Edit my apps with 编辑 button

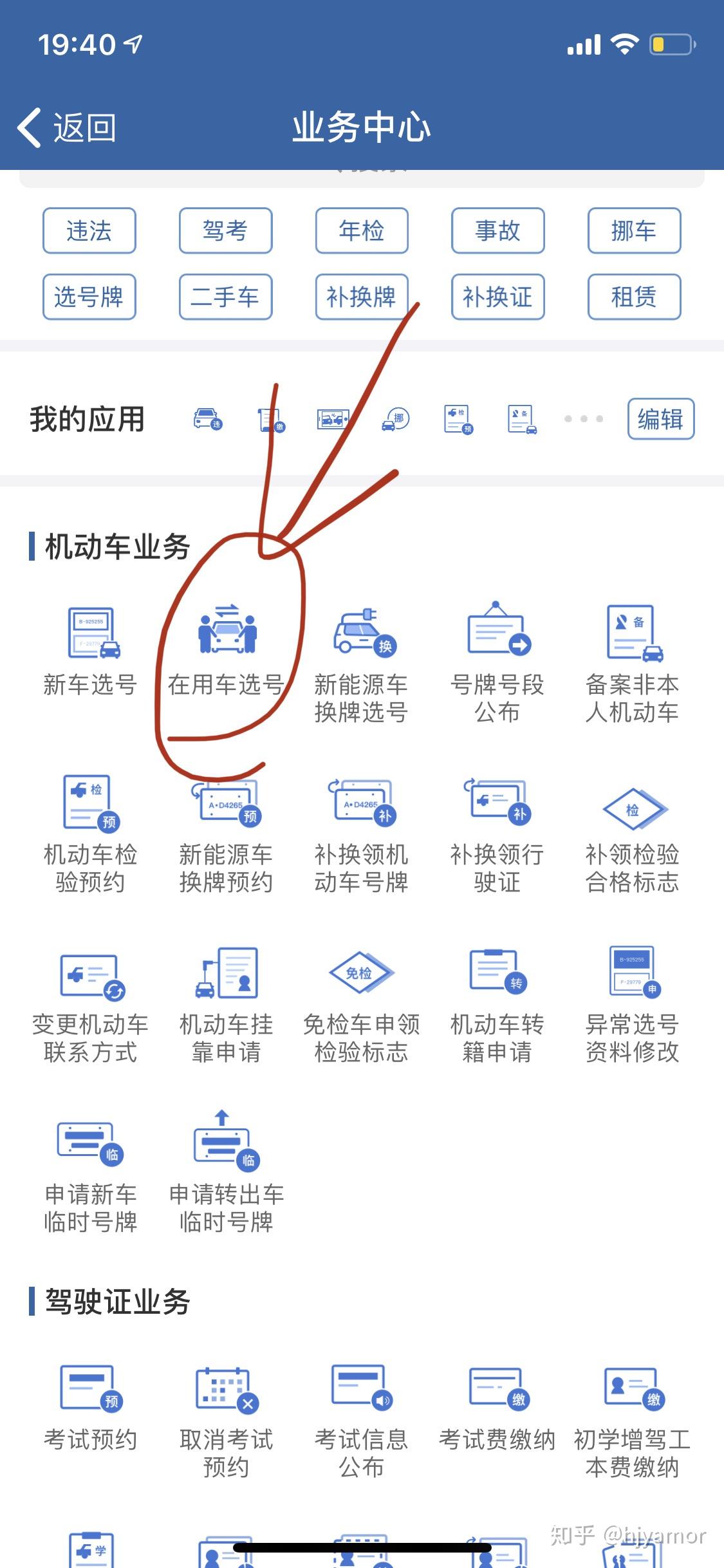(x=660, y=419)
